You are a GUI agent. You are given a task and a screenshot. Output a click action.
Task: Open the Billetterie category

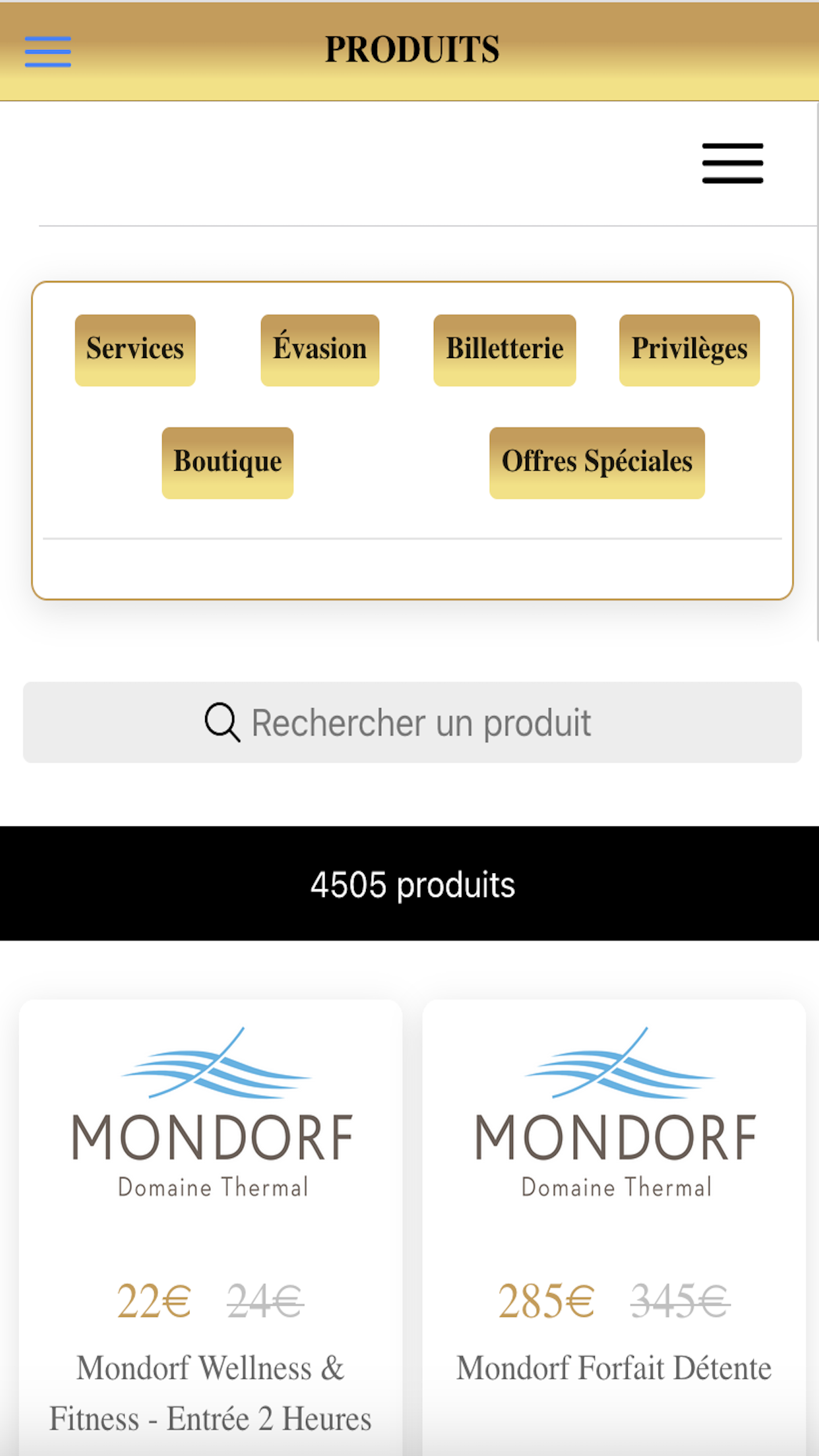[x=504, y=350]
